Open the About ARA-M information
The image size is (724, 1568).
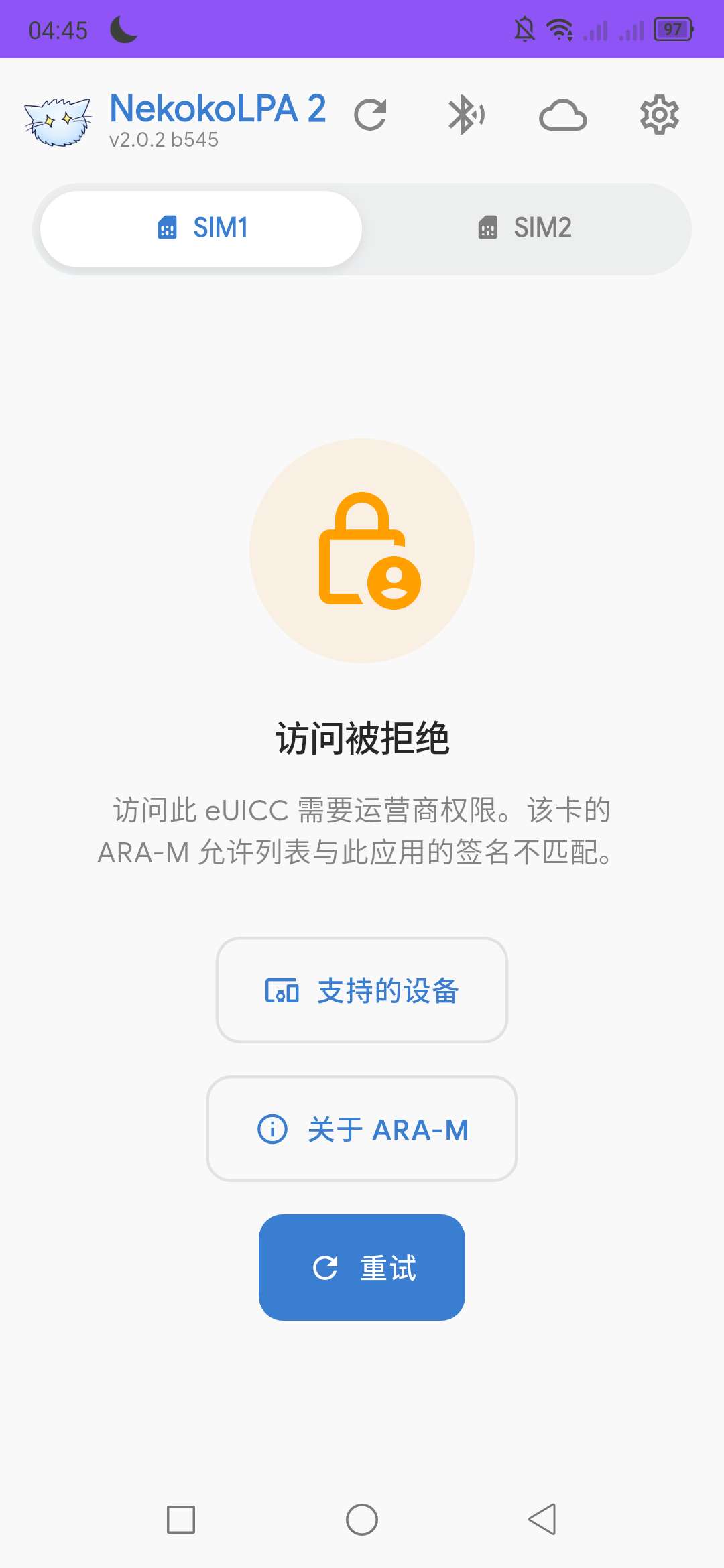361,1129
